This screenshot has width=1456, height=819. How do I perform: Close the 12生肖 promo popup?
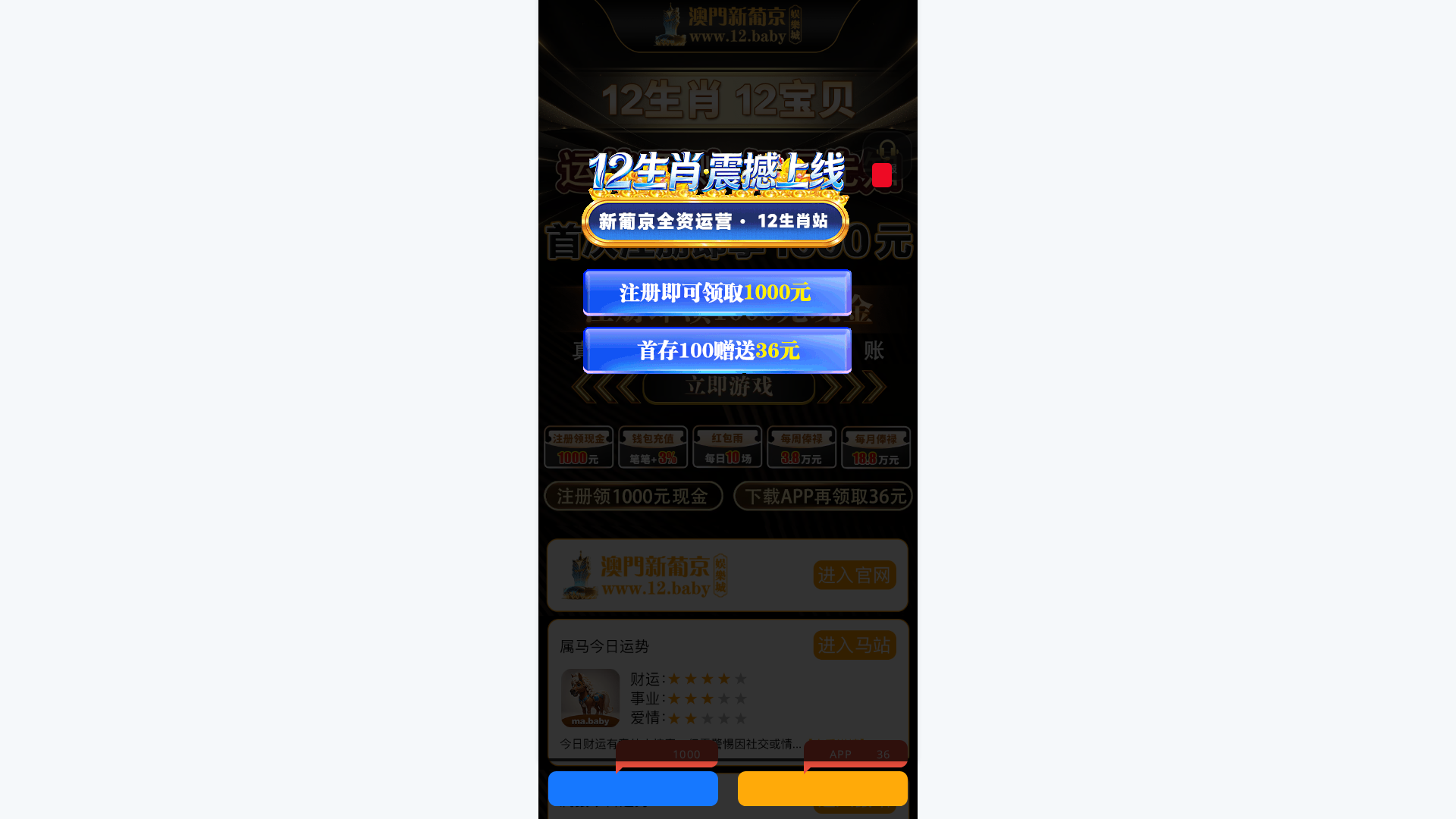pos(881,175)
